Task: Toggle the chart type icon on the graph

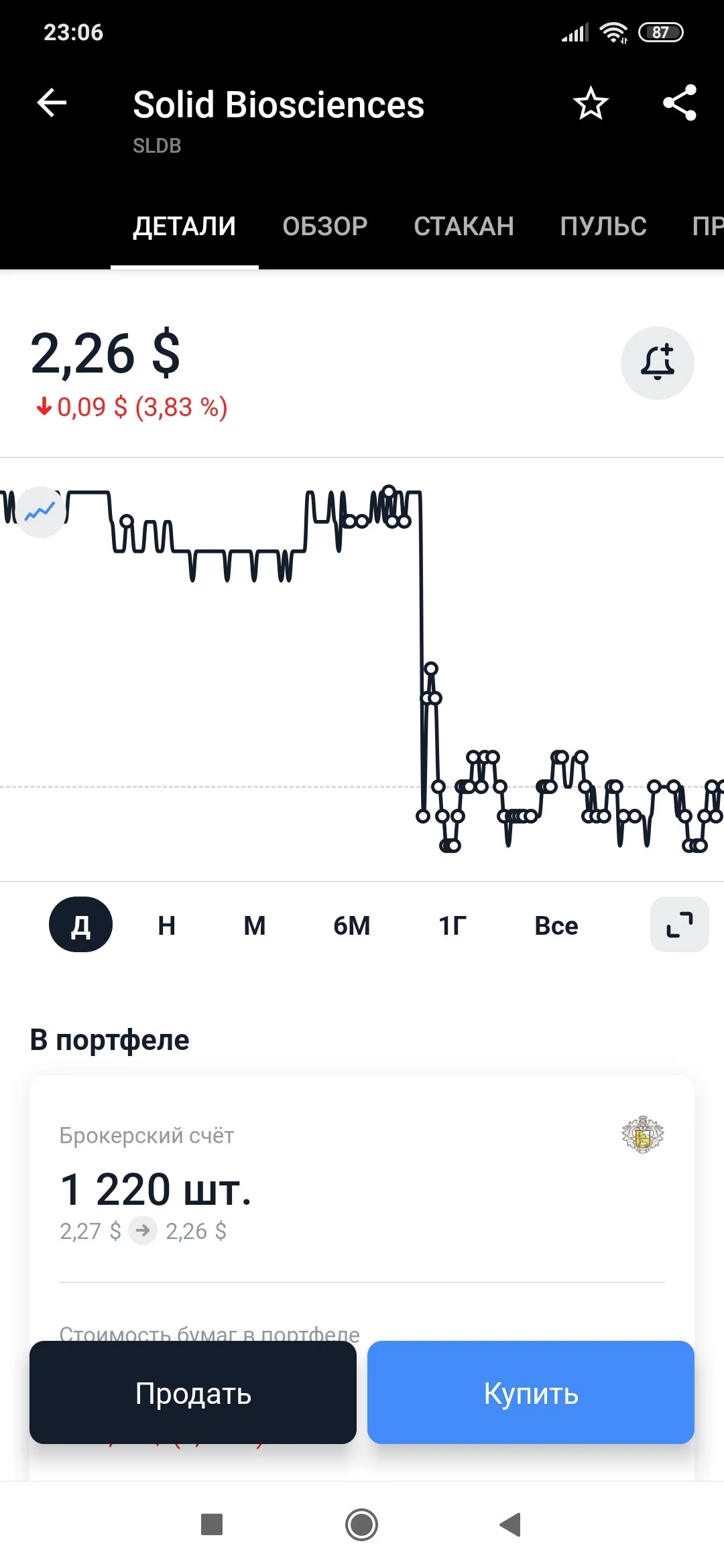Action: pos(40,513)
